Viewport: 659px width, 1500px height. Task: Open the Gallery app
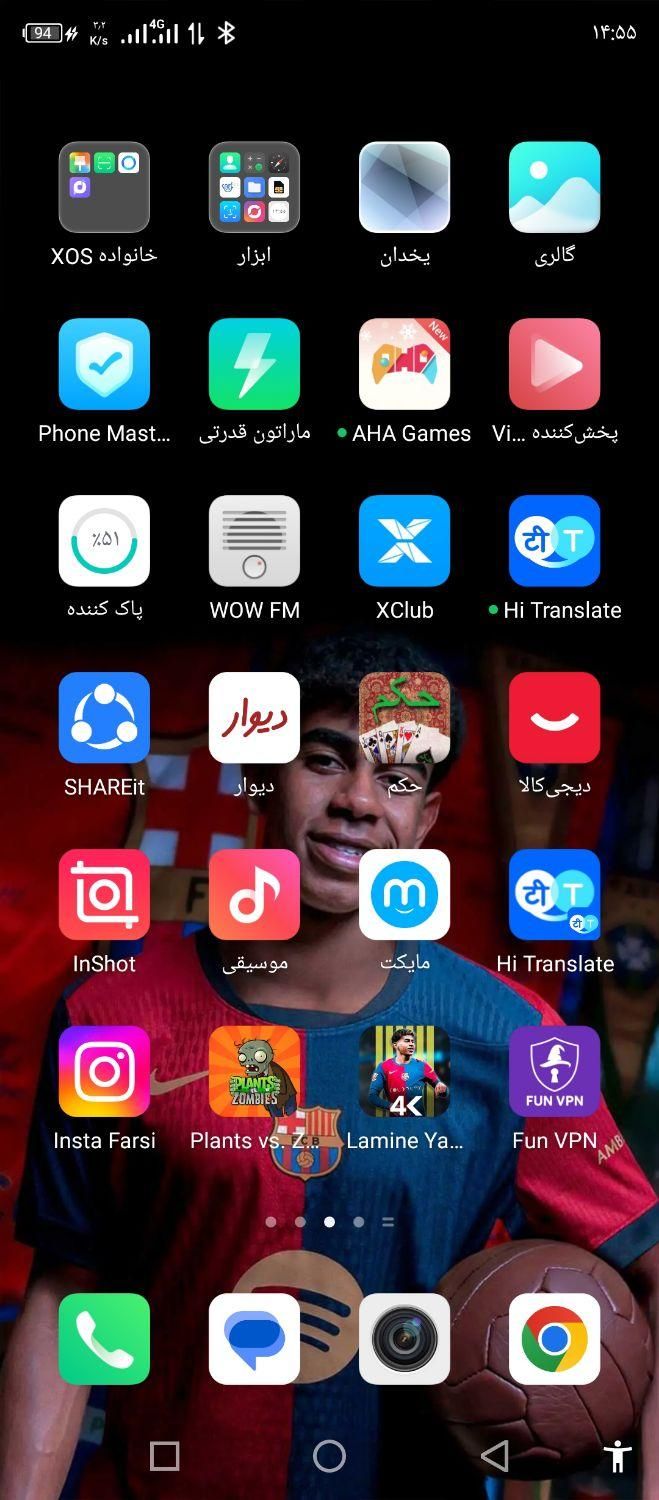(554, 187)
